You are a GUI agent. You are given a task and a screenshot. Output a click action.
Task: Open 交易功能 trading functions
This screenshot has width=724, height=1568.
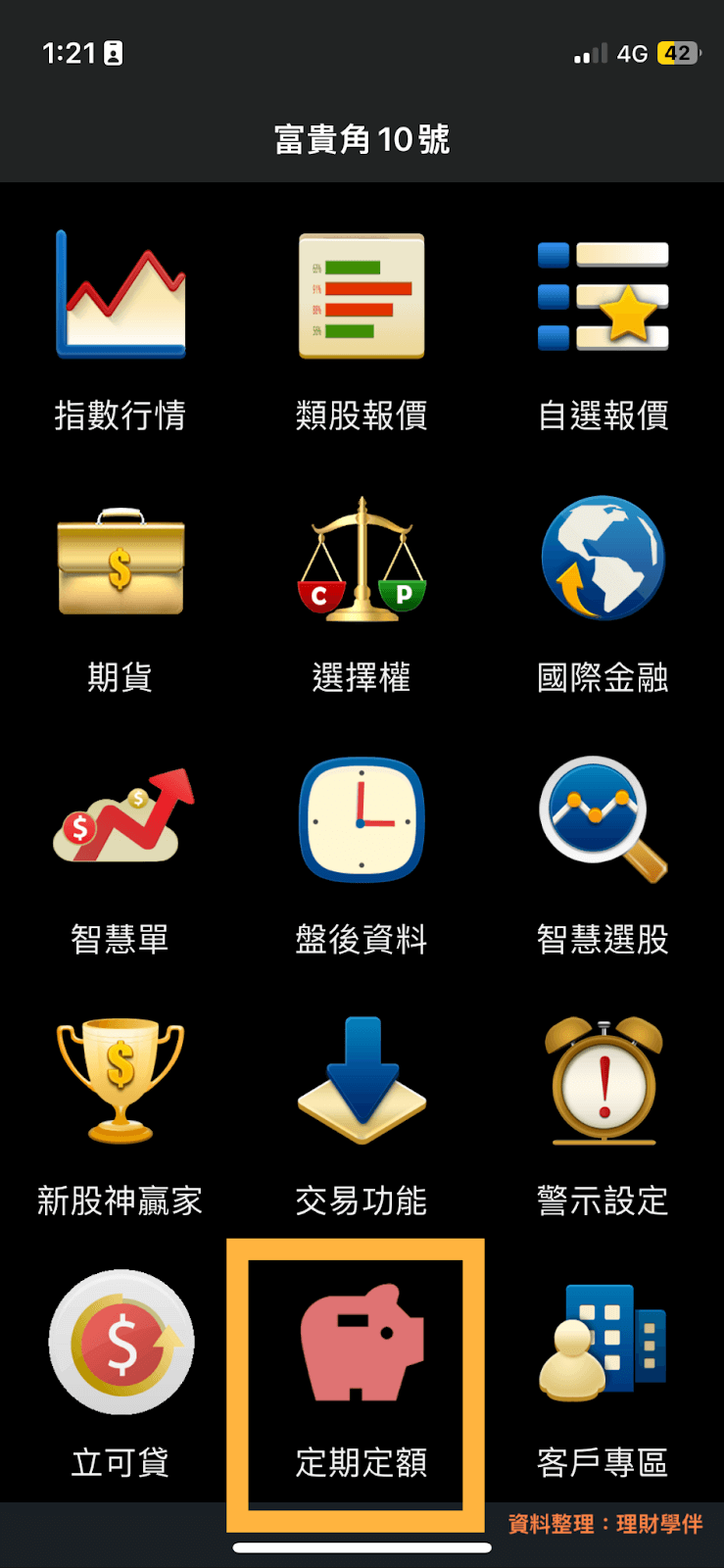tap(362, 1081)
